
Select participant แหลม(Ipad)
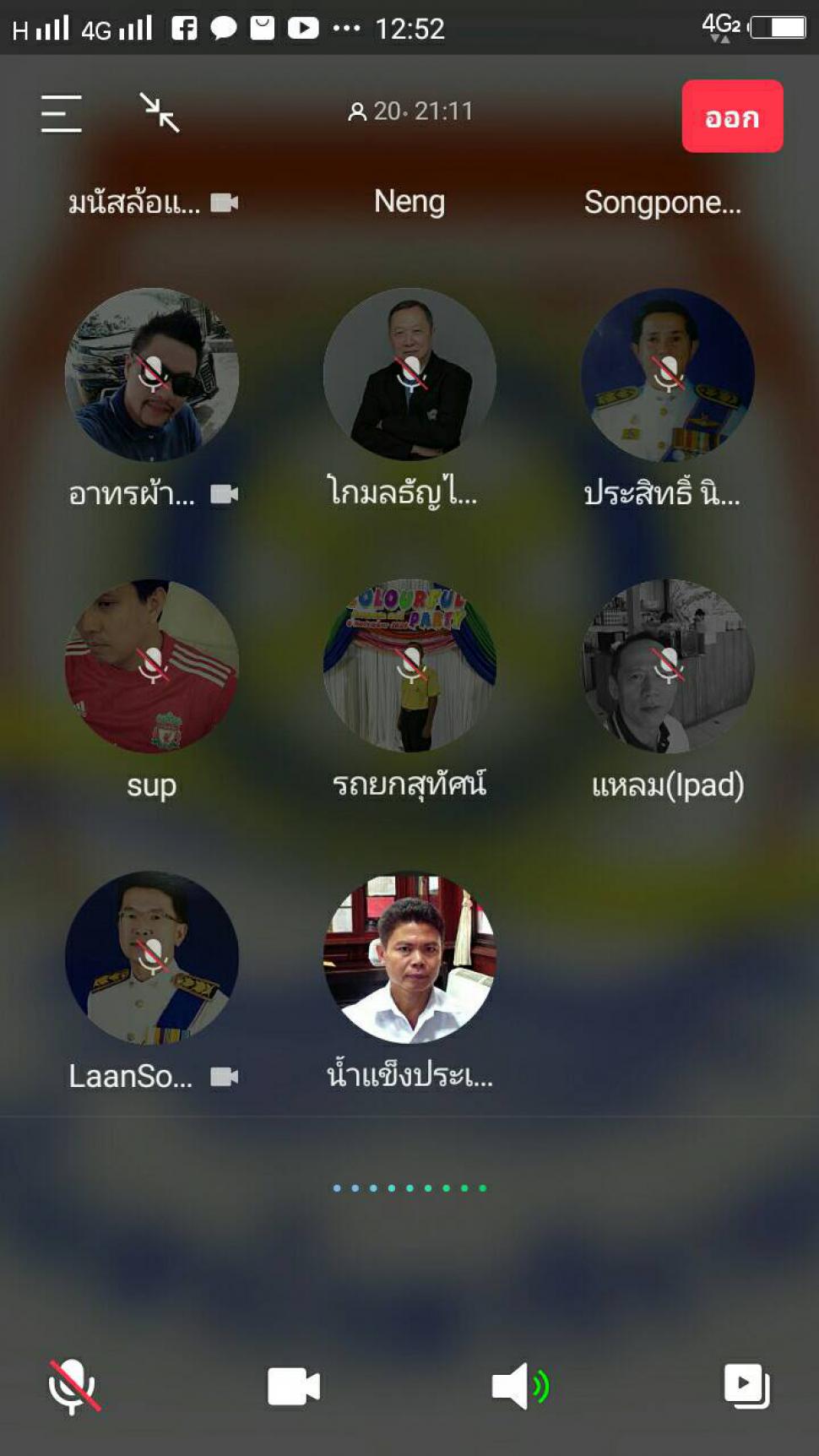pyautogui.click(x=668, y=666)
